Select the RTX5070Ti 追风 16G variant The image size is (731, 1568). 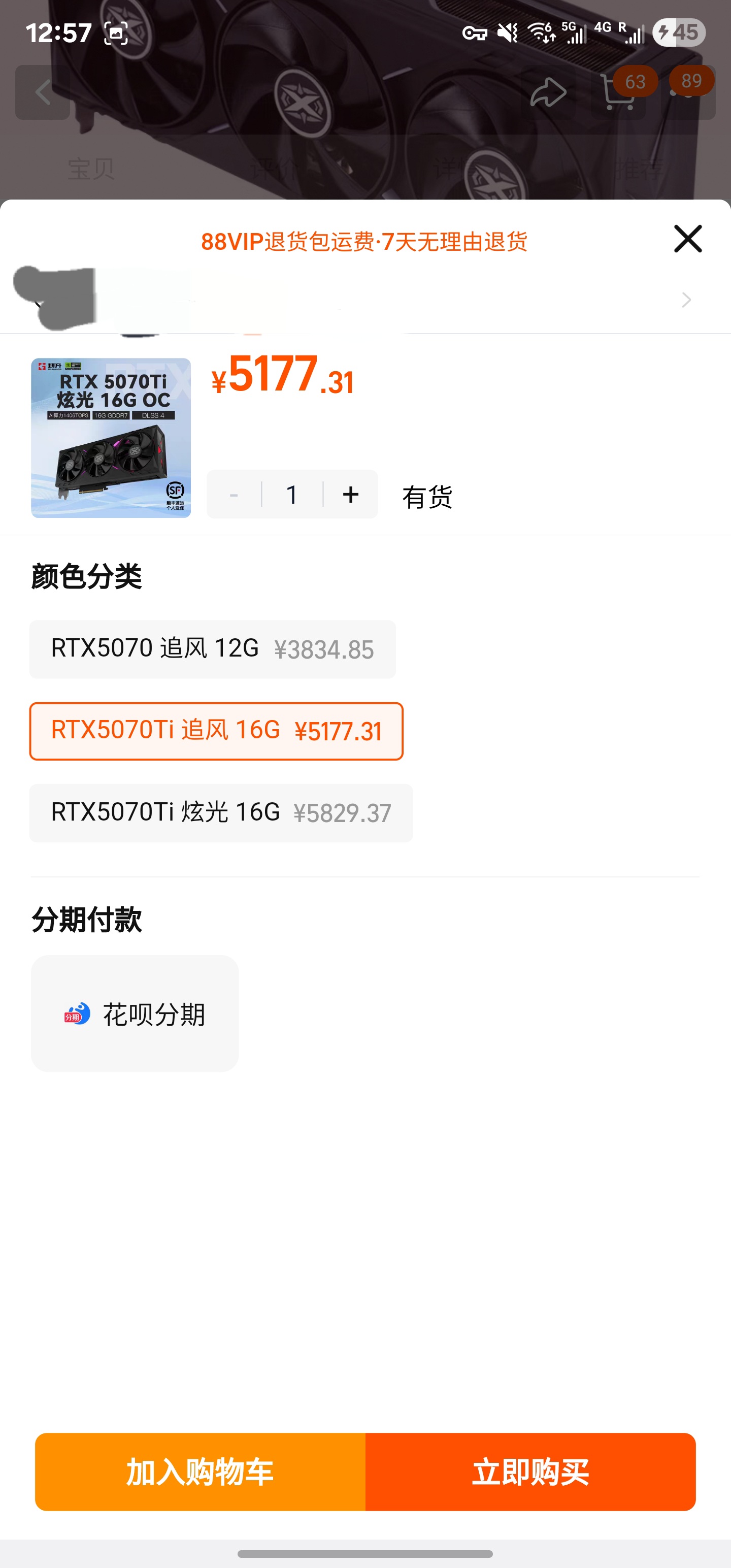(x=217, y=731)
